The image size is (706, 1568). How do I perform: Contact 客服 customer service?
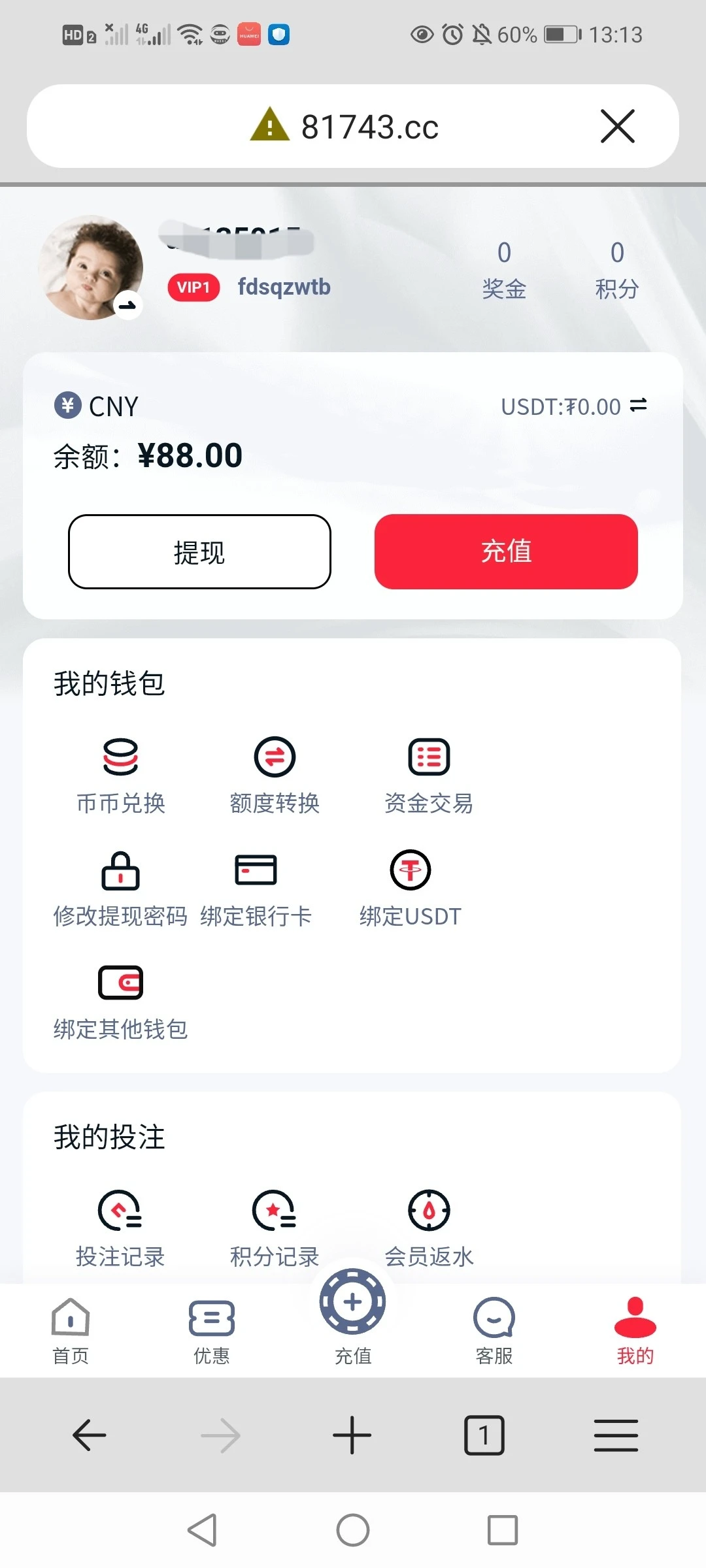click(494, 1331)
